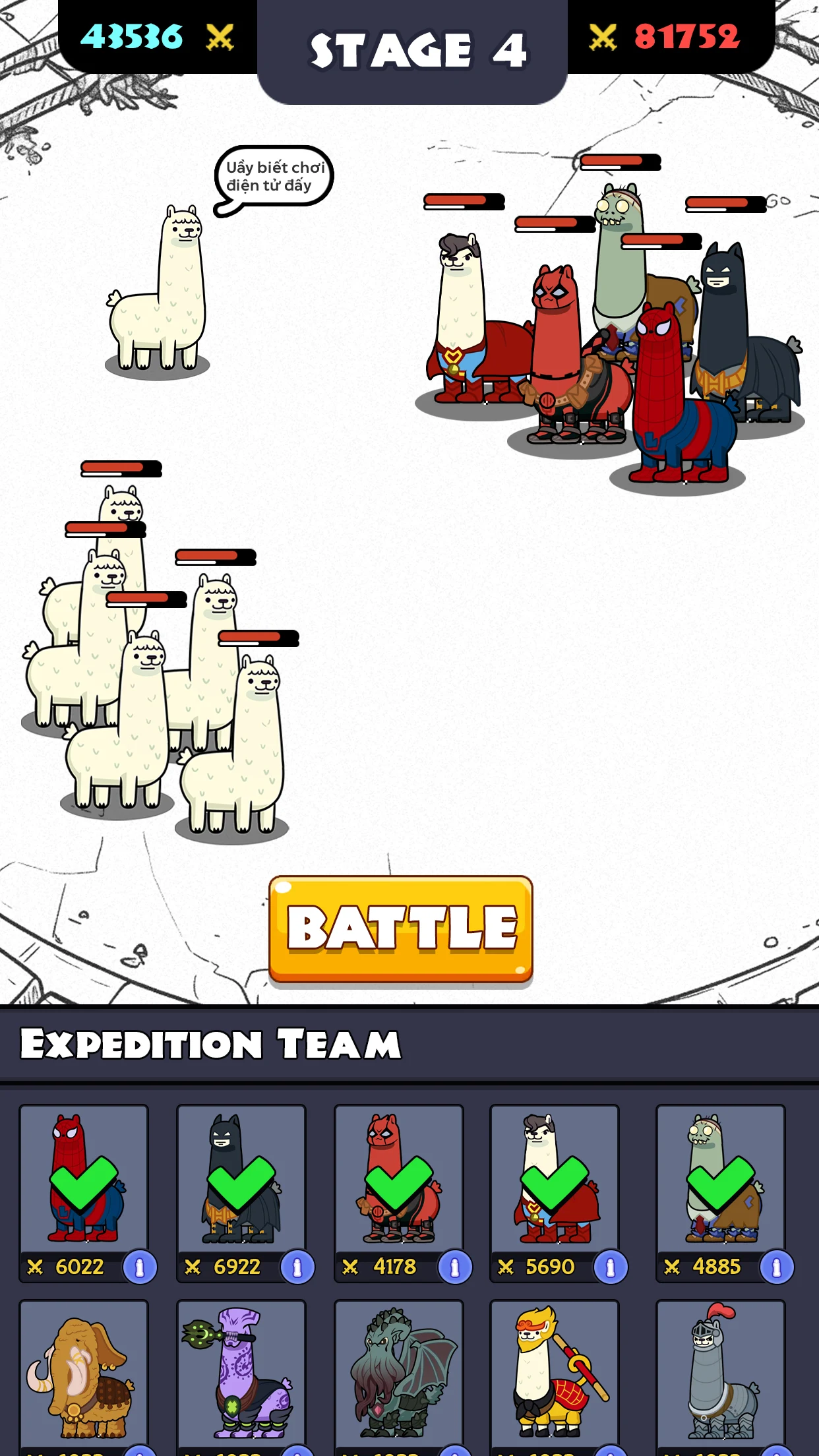The width and height of the screenshot is (819, 1456).
Task: View info for the 4885 power alpaca
Action: point(777,1267)
